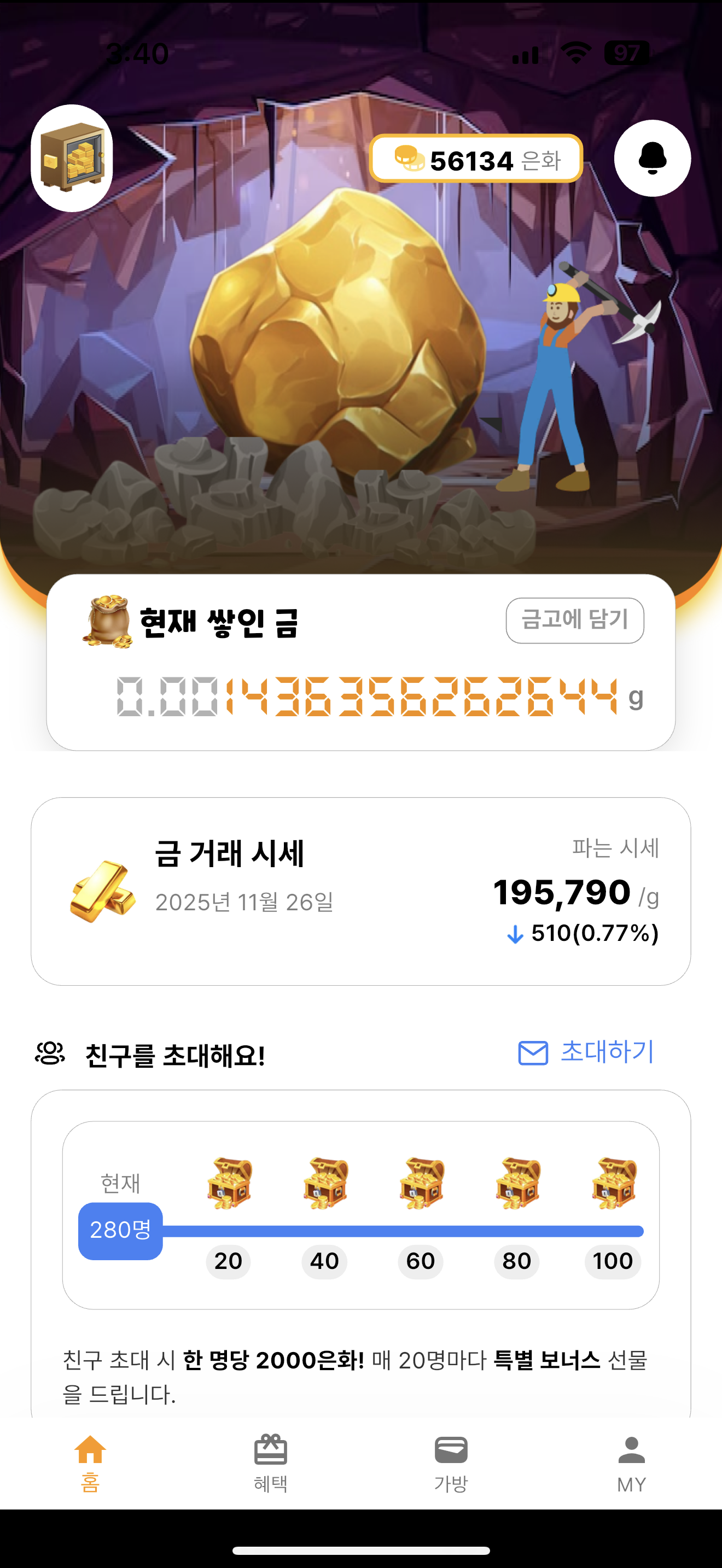Select the gold bars icon in 금 거래 시세
Screen dimensions: 722x1568
(x=101, y=890)
